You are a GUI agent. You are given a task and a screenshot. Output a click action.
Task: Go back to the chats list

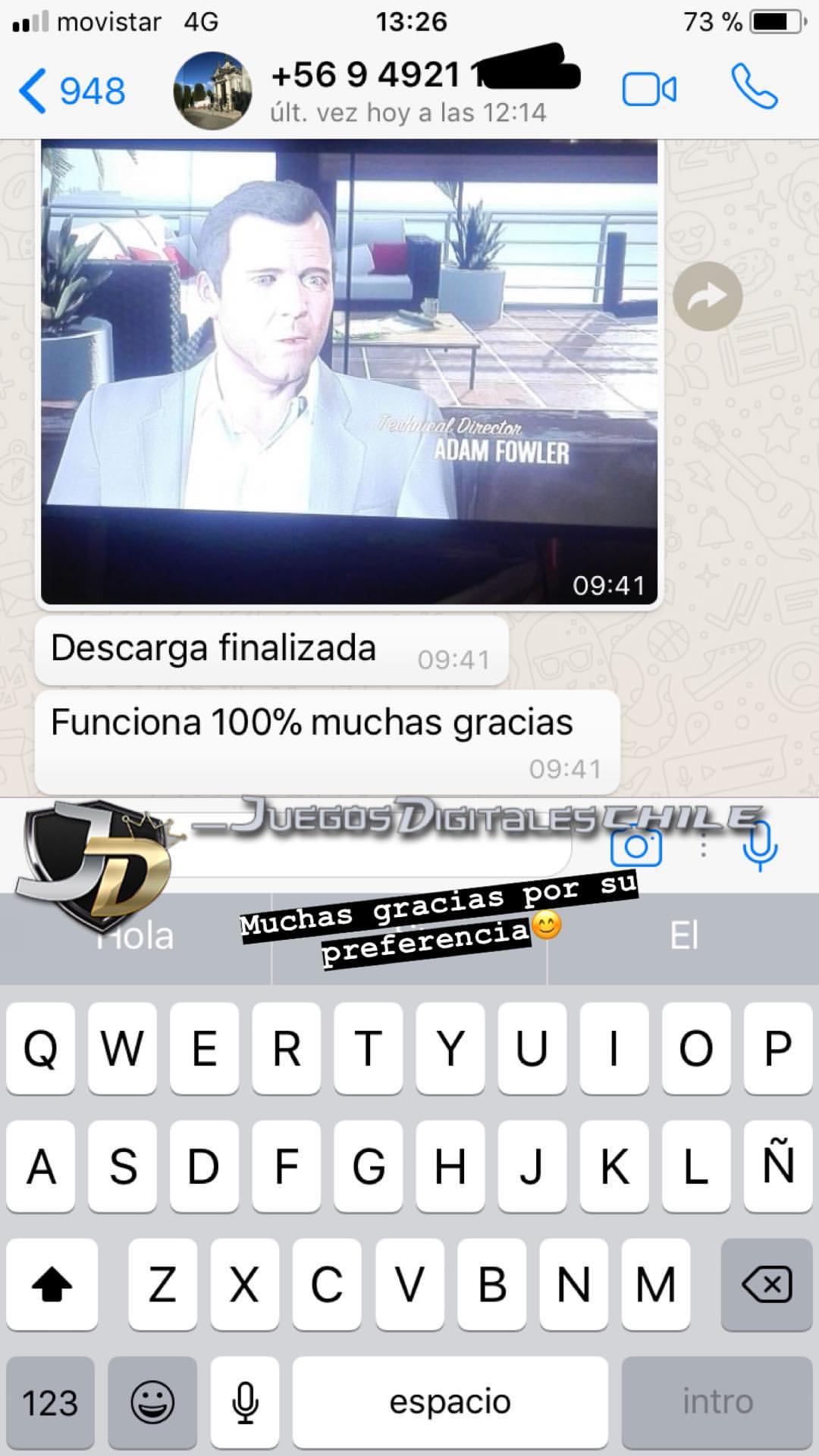tap(72, 91)
